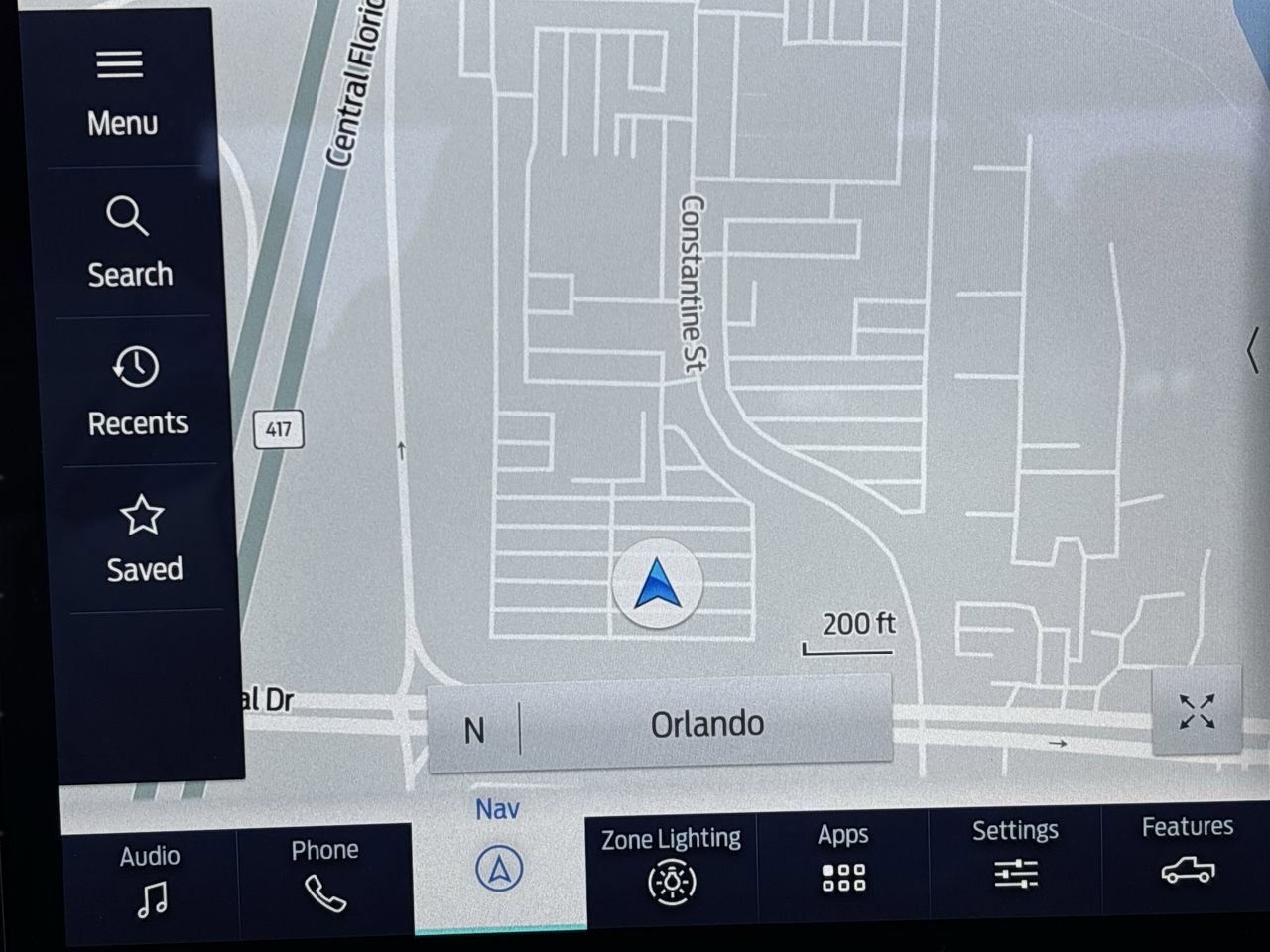
Task: Recenter on the blue vehicle arrow
Action: click(x=657, y=584)
